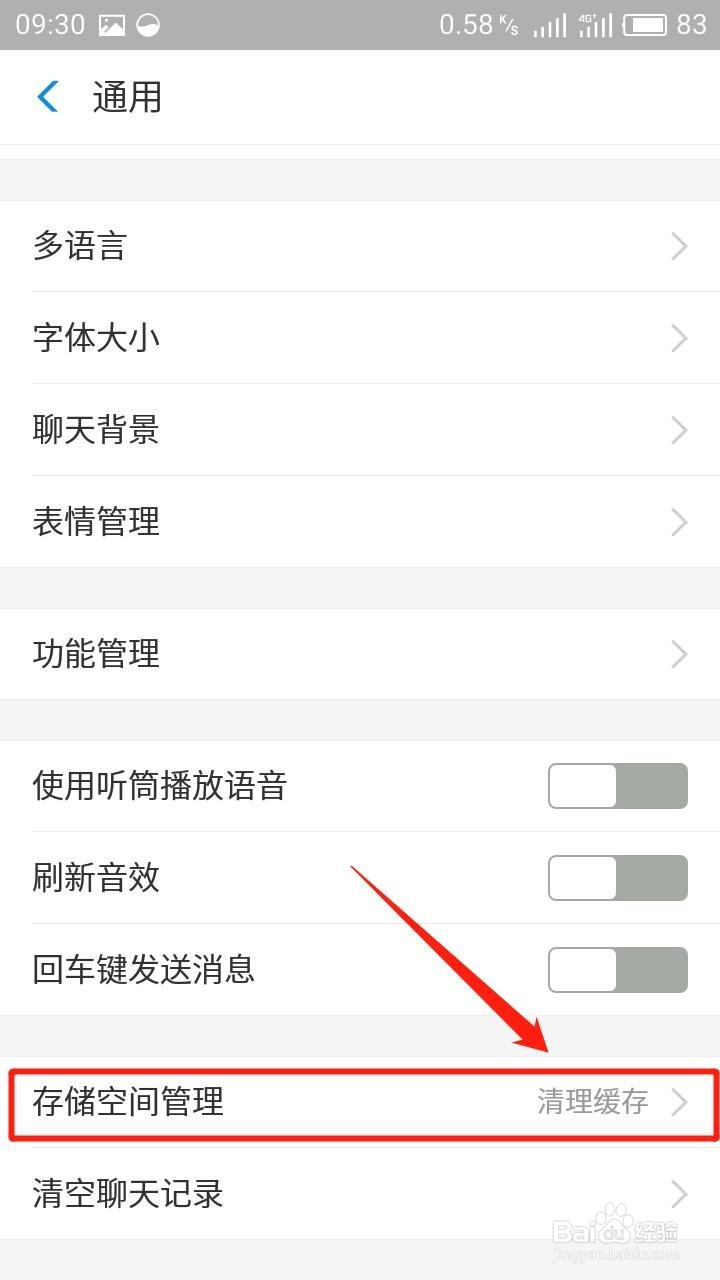
Task: Enable 使用听筒播放语音 (earpiece voice playback)
Action: (x=617, y=786)
